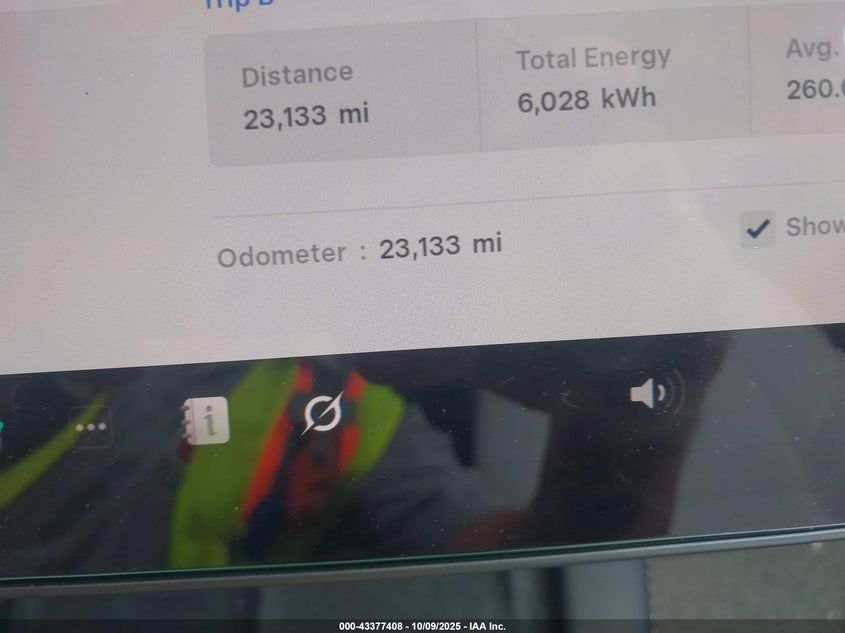845x633 pixels.
Task: Open the circle-slash app in the dock
Action: click(x=323, y=413)
